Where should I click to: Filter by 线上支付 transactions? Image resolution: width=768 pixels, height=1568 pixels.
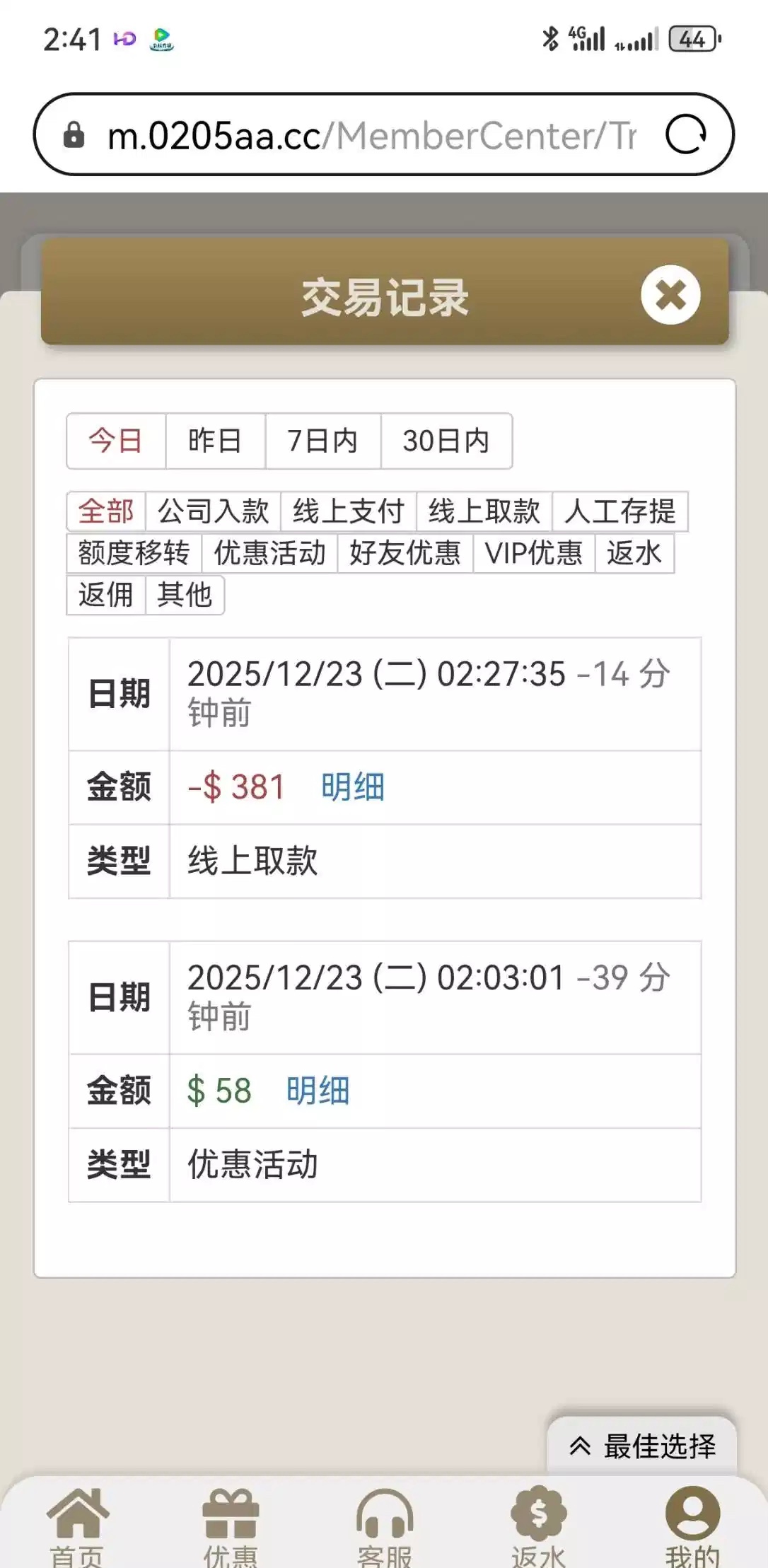click(348, 511)
